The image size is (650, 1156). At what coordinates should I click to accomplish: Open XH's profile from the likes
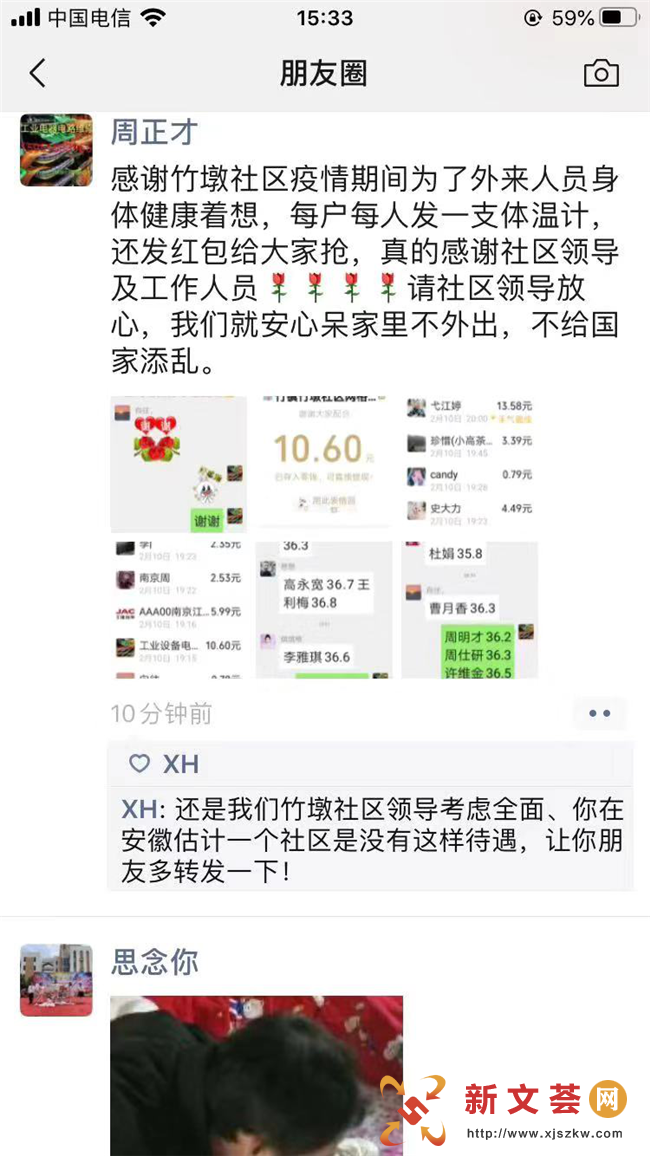click(180, 764)
